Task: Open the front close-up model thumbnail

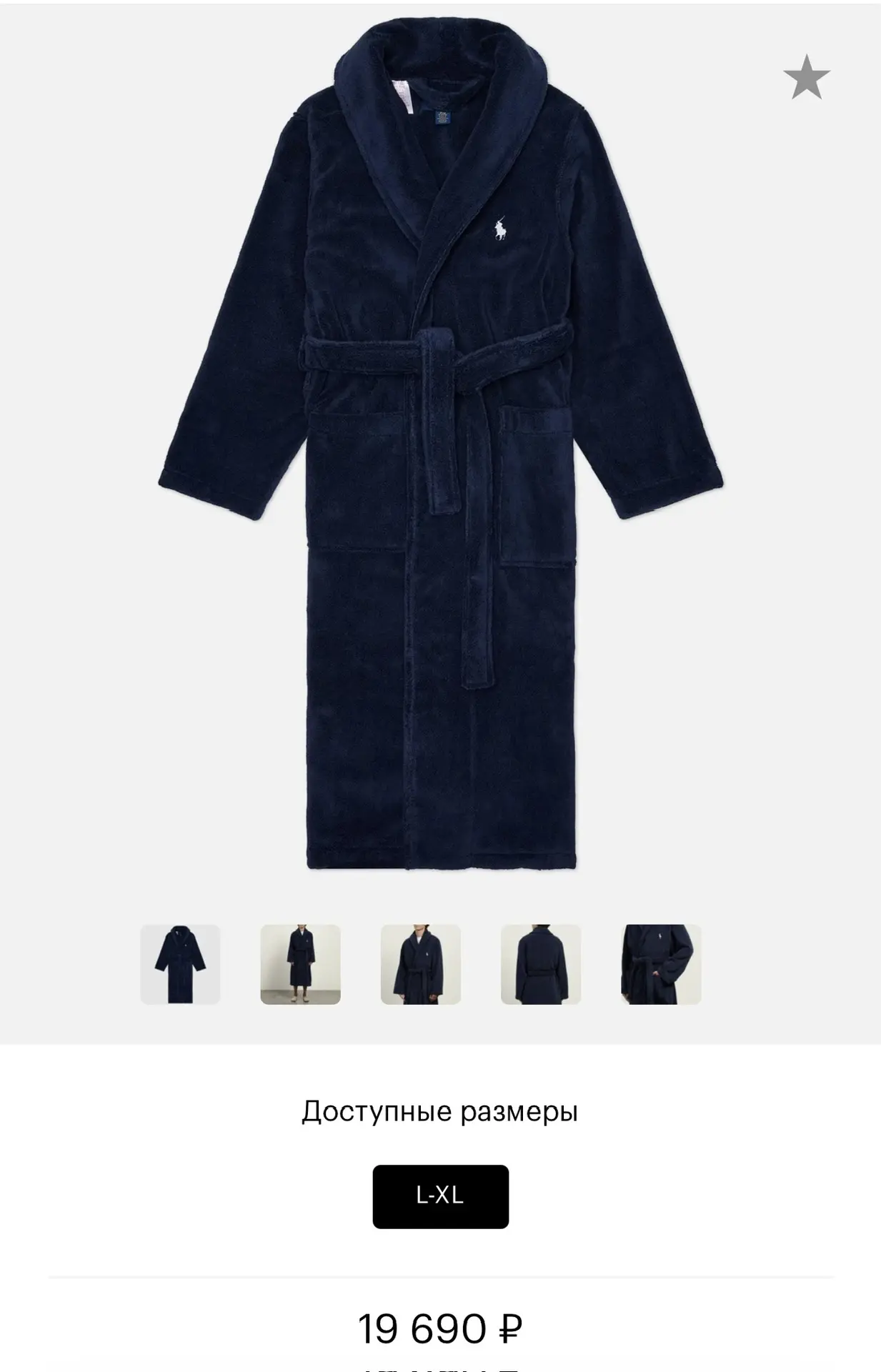Action: pyautogui.click(x=420, y=964)
